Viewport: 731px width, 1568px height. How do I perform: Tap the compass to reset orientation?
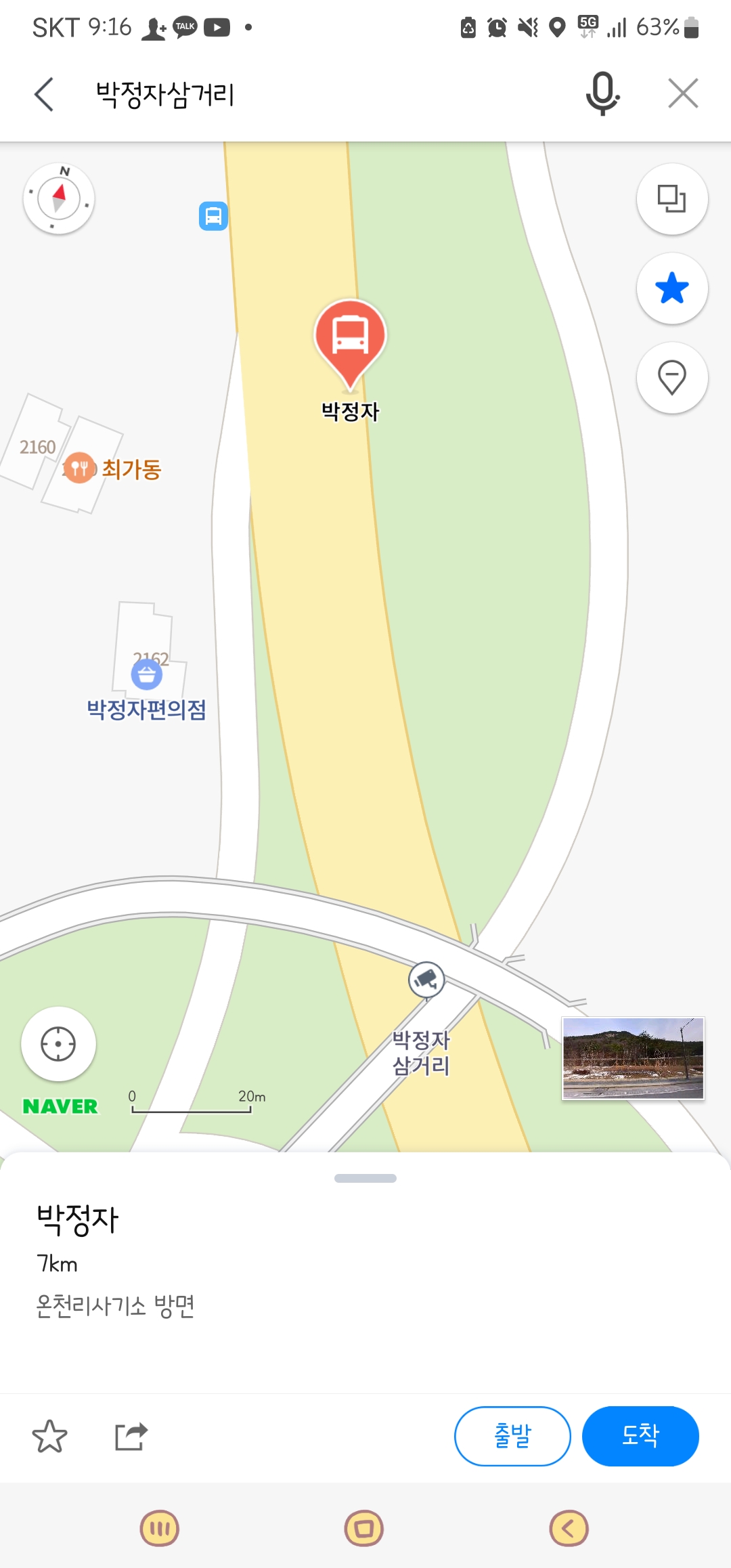coord(59,199)
